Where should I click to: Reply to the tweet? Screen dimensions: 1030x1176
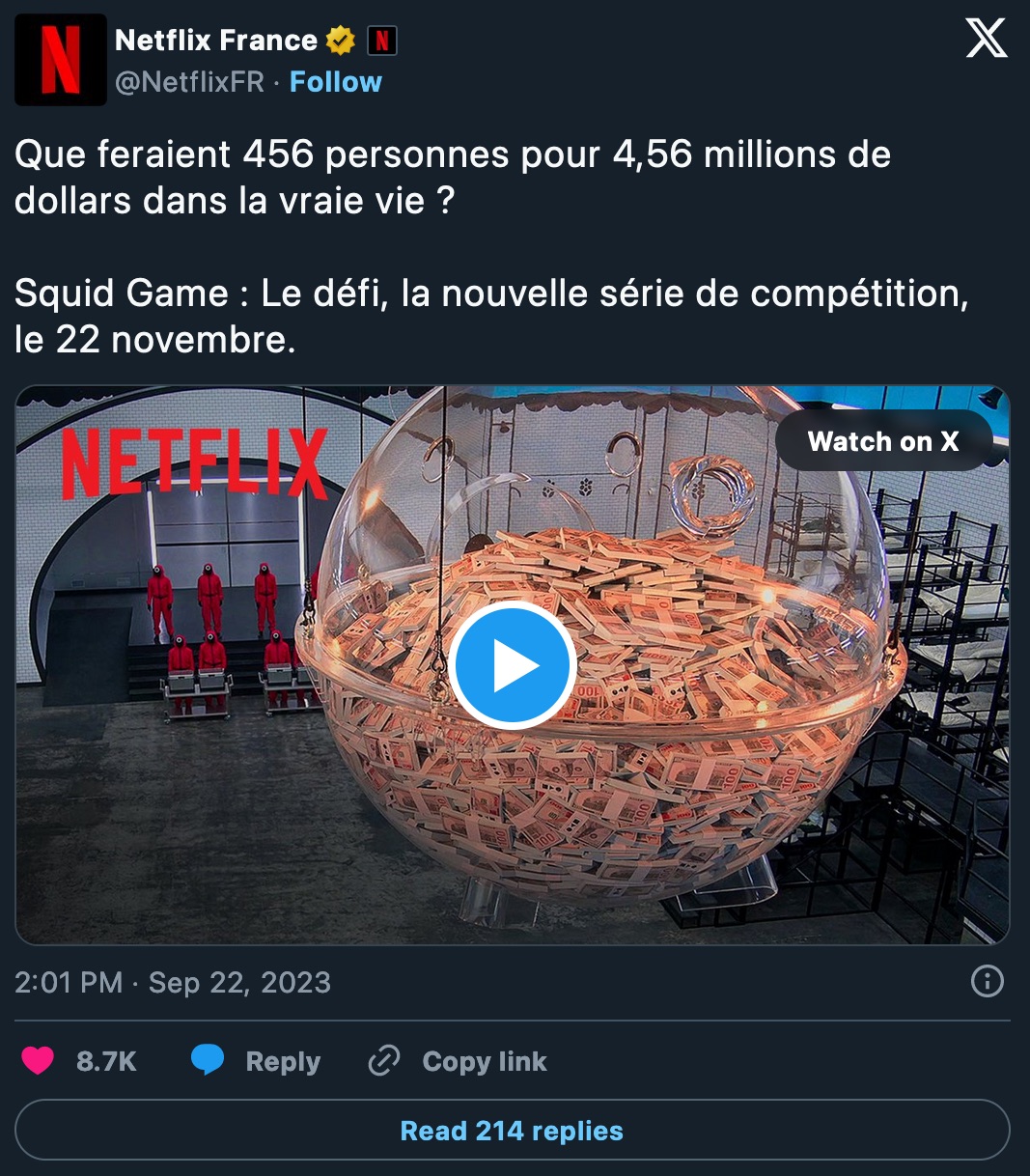[x=257, y=1061]
